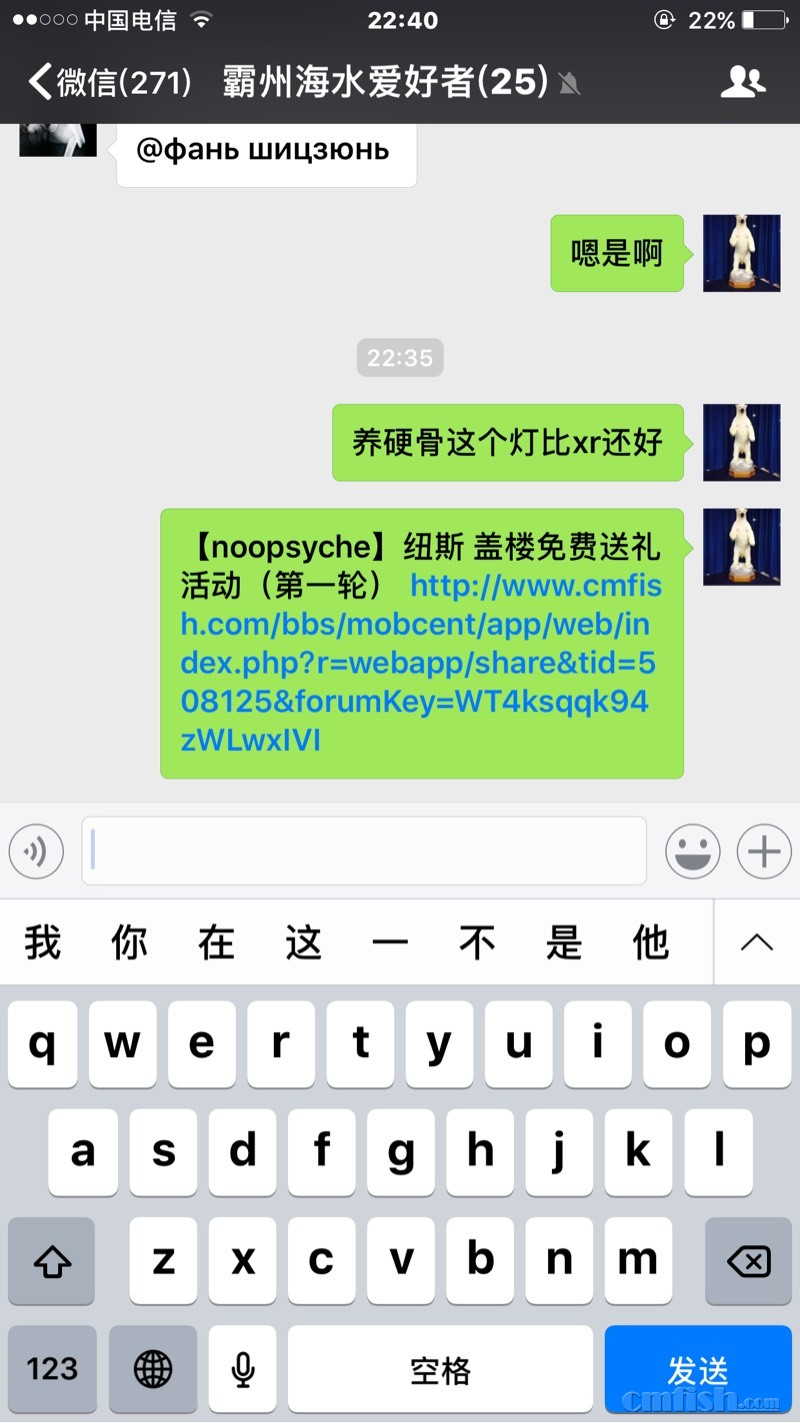This screenshot has width=800, height=1423.
Task: Open sender's polar bear avatar beside 嗯是啊
Action: [x=741, y=253]
